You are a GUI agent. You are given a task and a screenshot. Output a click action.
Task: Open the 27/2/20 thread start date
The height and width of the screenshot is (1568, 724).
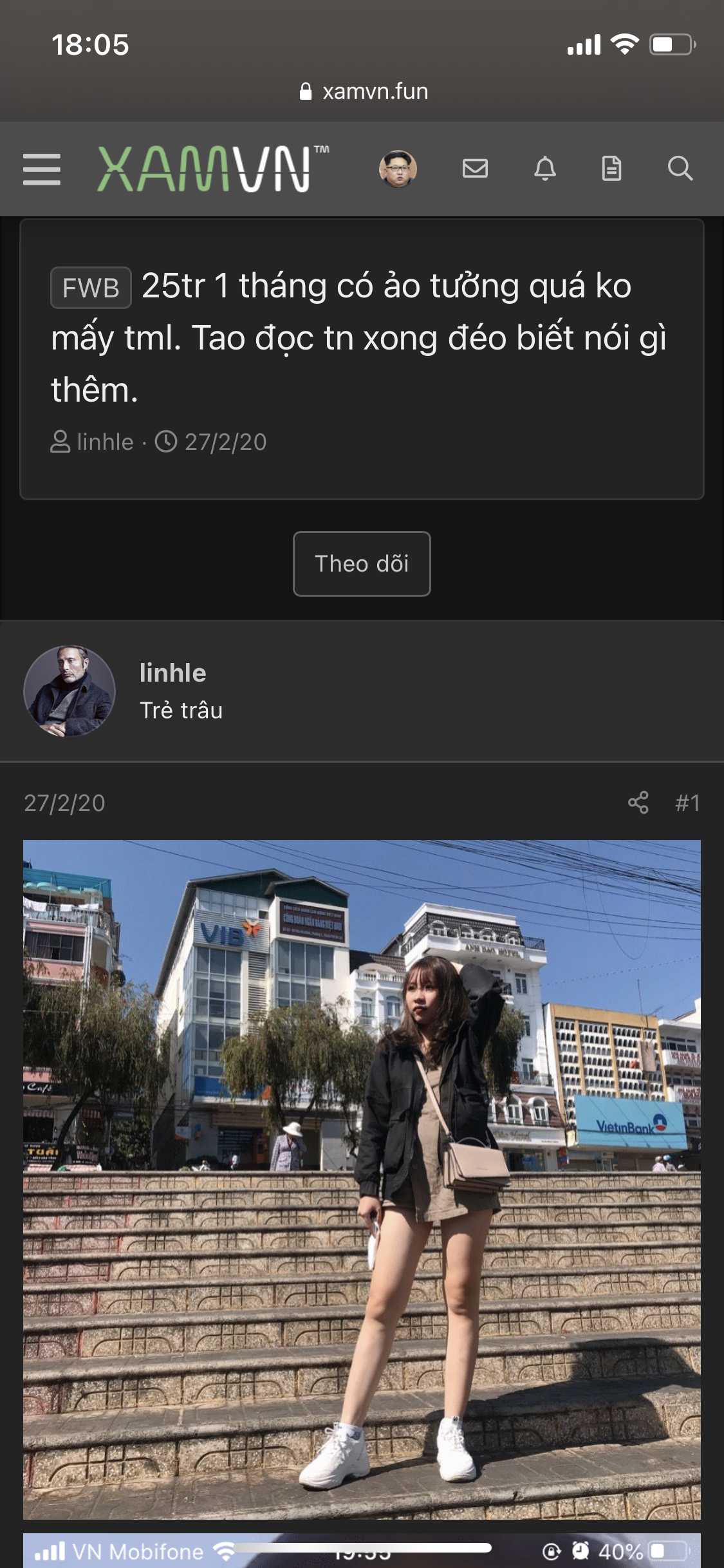click(225, 442)
